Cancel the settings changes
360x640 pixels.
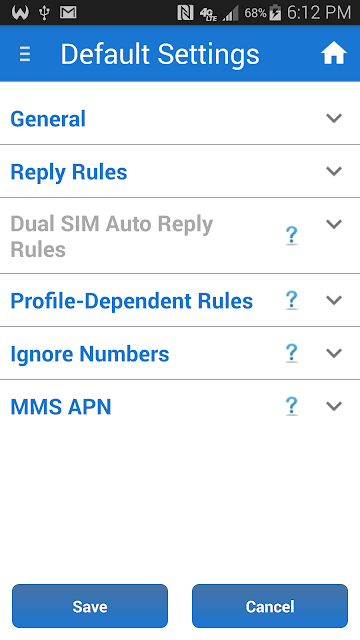(x=270, y=606)
